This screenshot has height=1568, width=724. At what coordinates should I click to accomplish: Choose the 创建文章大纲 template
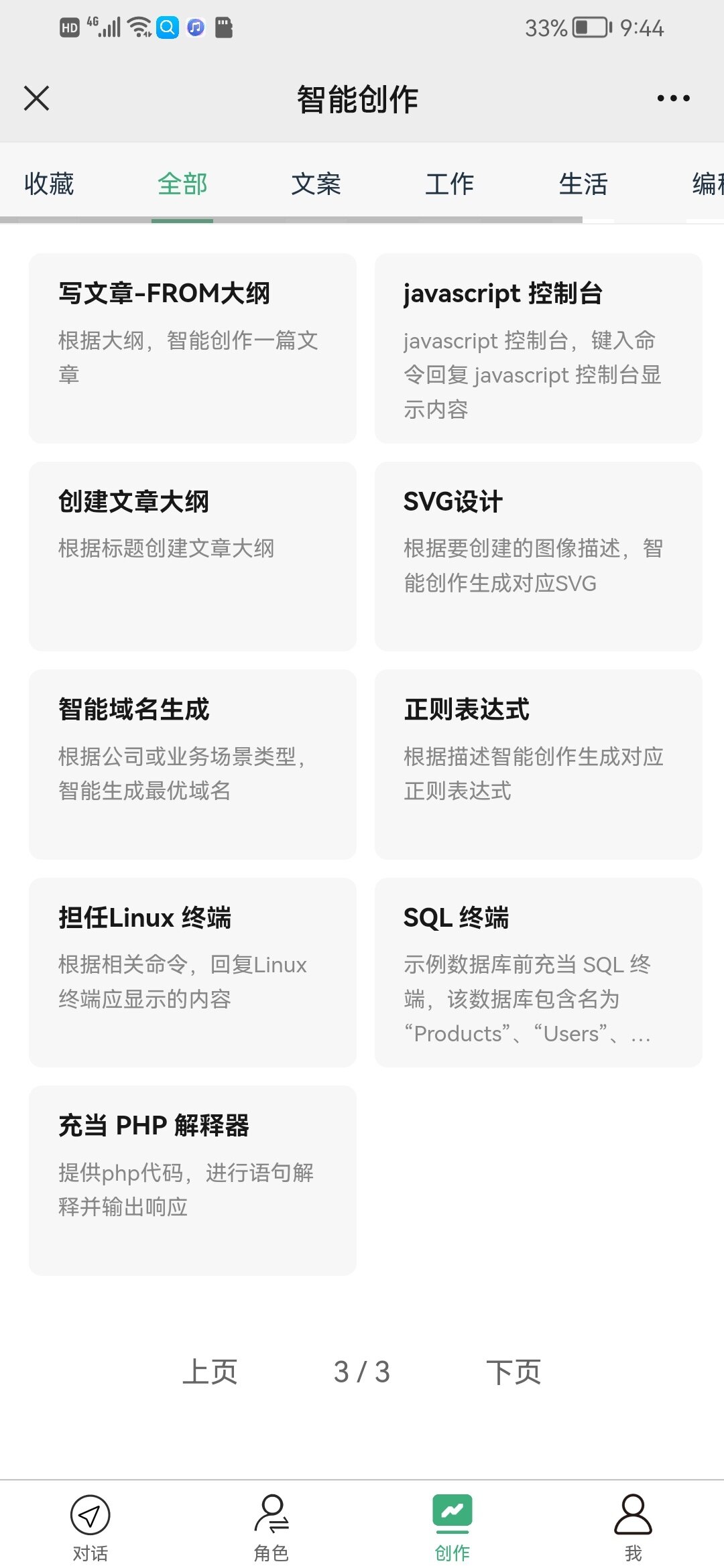[x=192, y=556]
